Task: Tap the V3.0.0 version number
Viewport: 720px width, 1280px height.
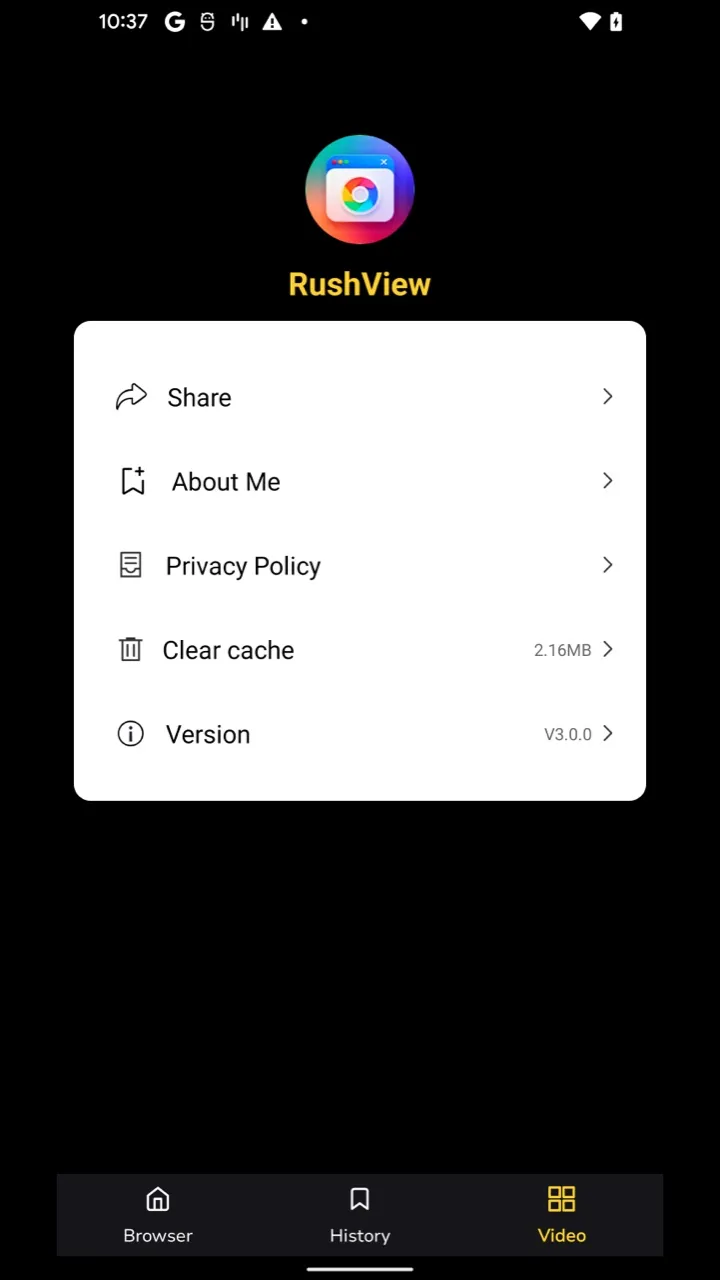Action: pos(567,734)
